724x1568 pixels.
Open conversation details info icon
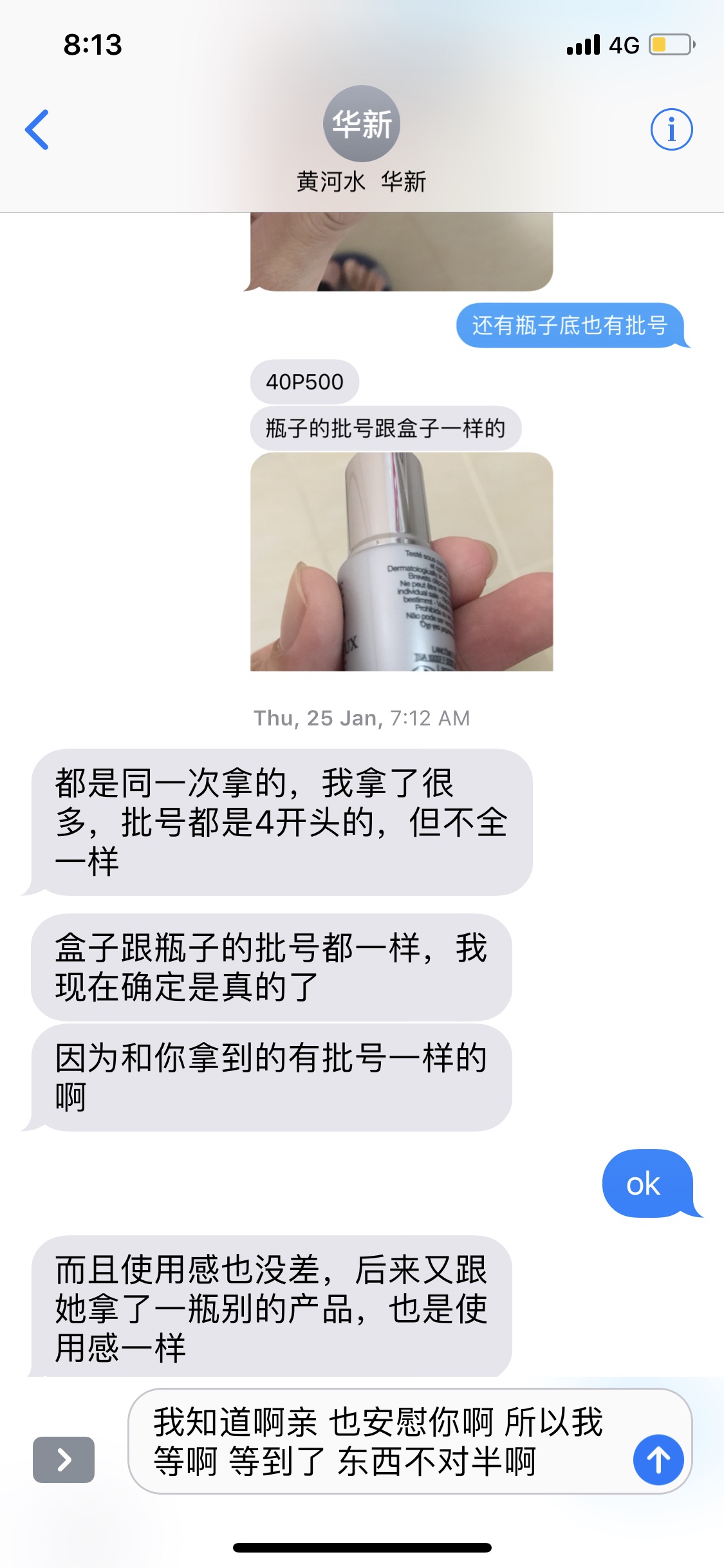point(671,129)
